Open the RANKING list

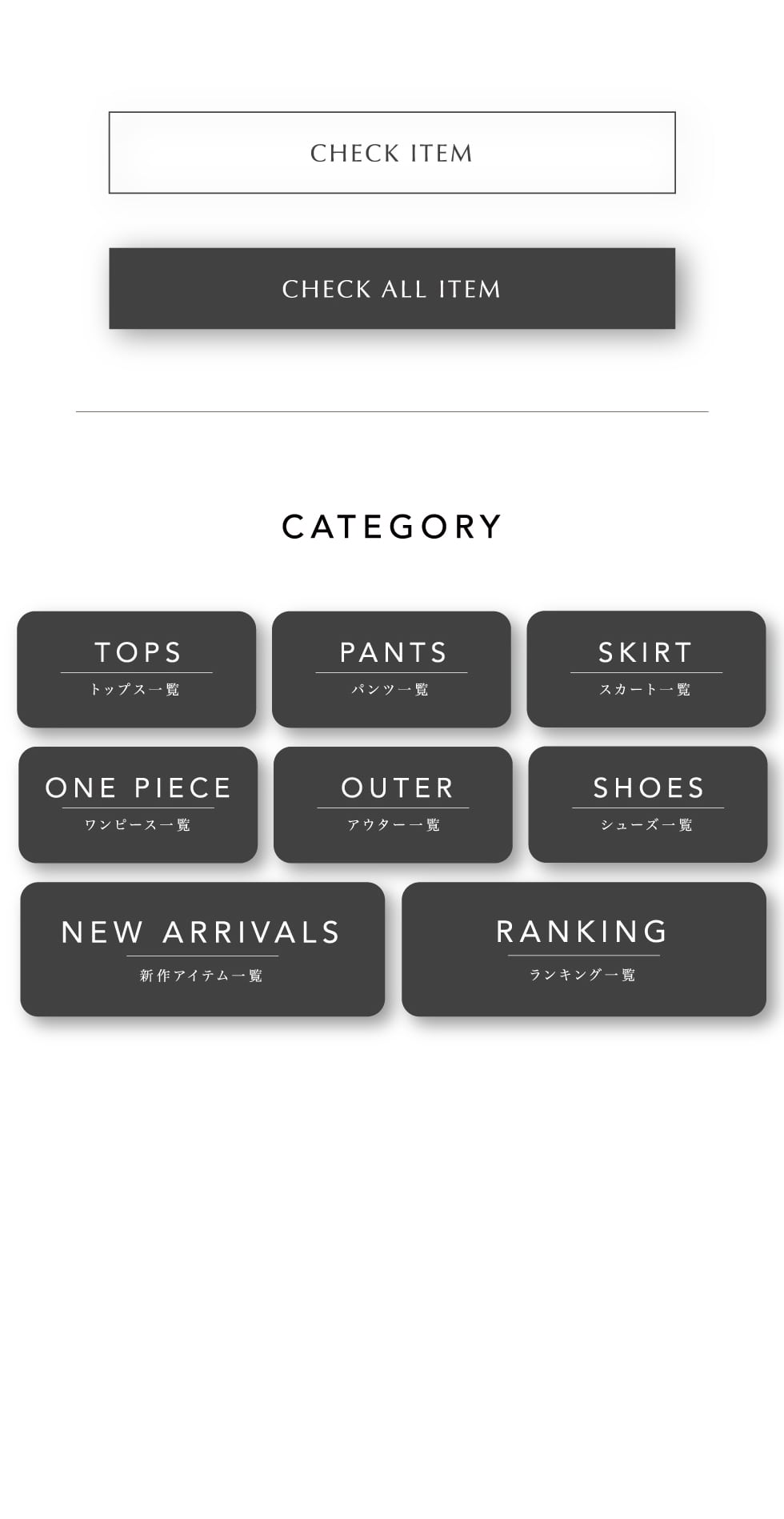coord(584,949)
